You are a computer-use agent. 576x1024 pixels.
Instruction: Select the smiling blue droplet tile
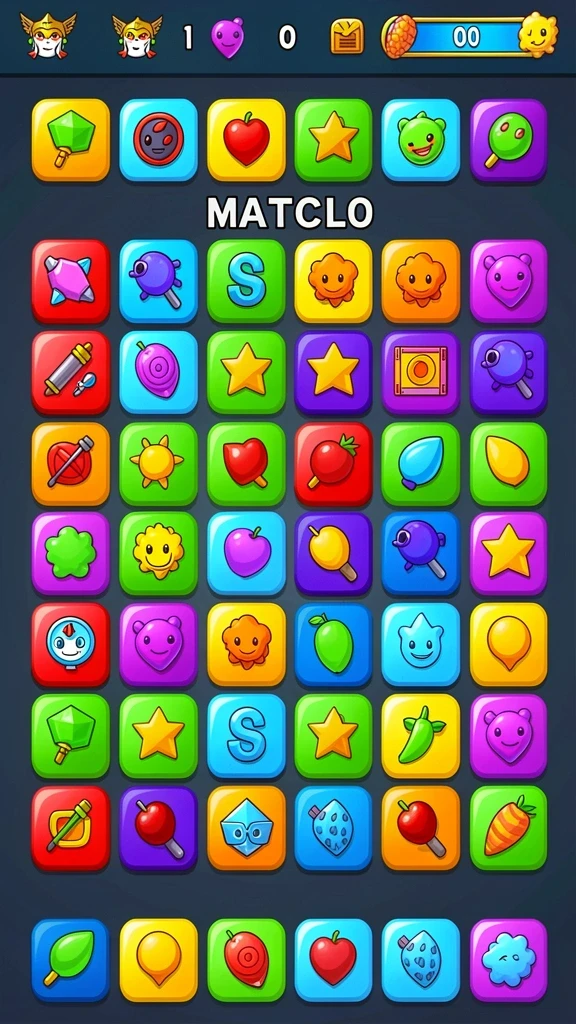point(421,644)
